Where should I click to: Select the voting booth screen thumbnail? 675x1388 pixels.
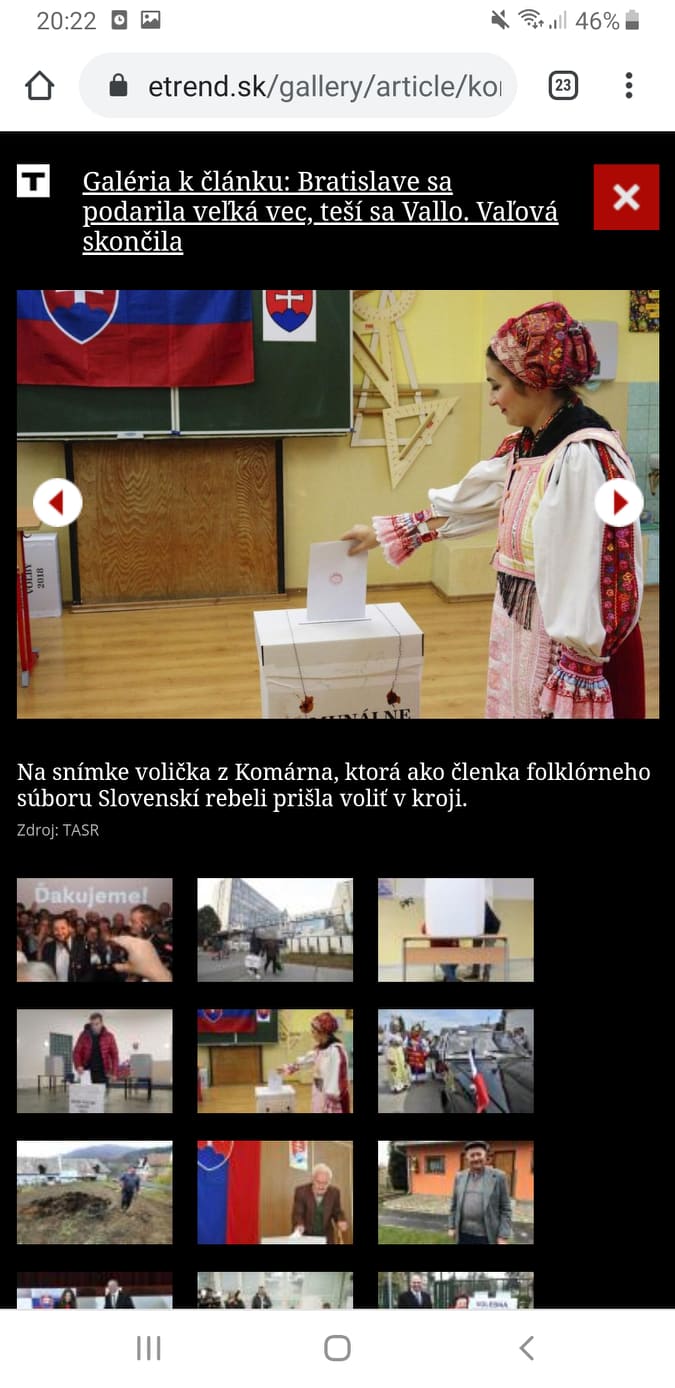pyautogui.click(x=456, y=930)
